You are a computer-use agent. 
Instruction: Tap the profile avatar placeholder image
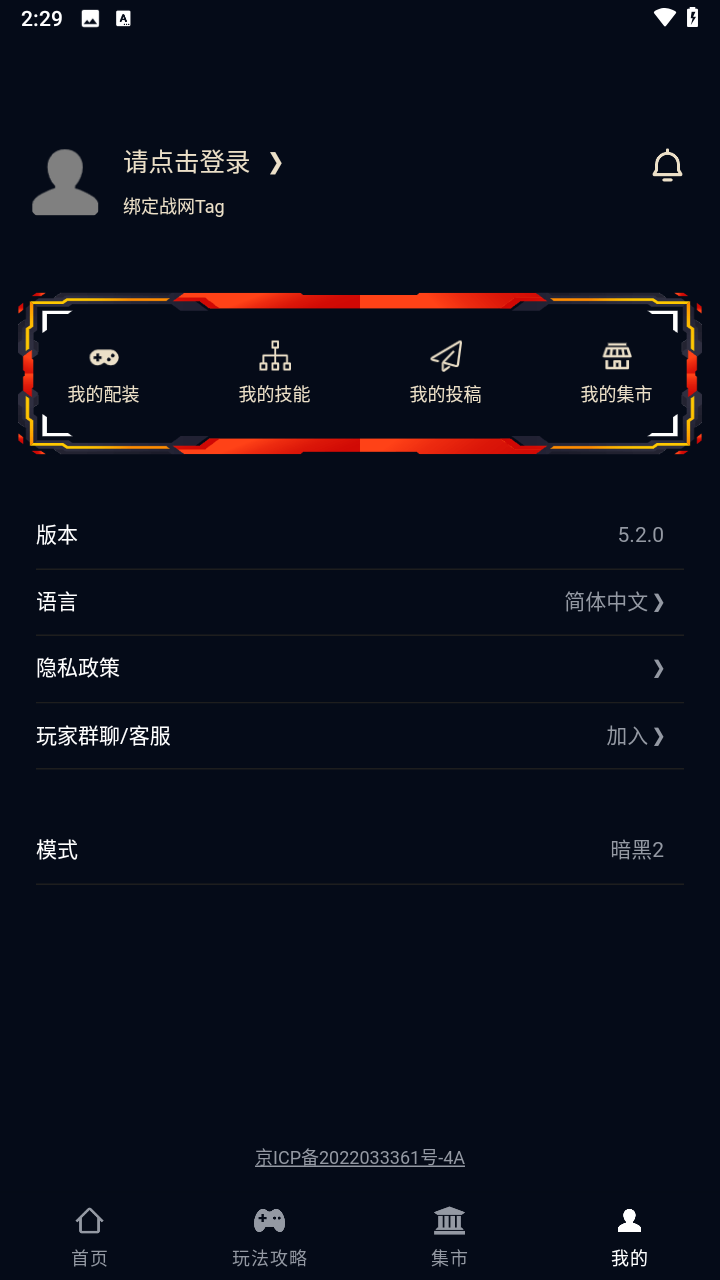click(x=64, y=182)
